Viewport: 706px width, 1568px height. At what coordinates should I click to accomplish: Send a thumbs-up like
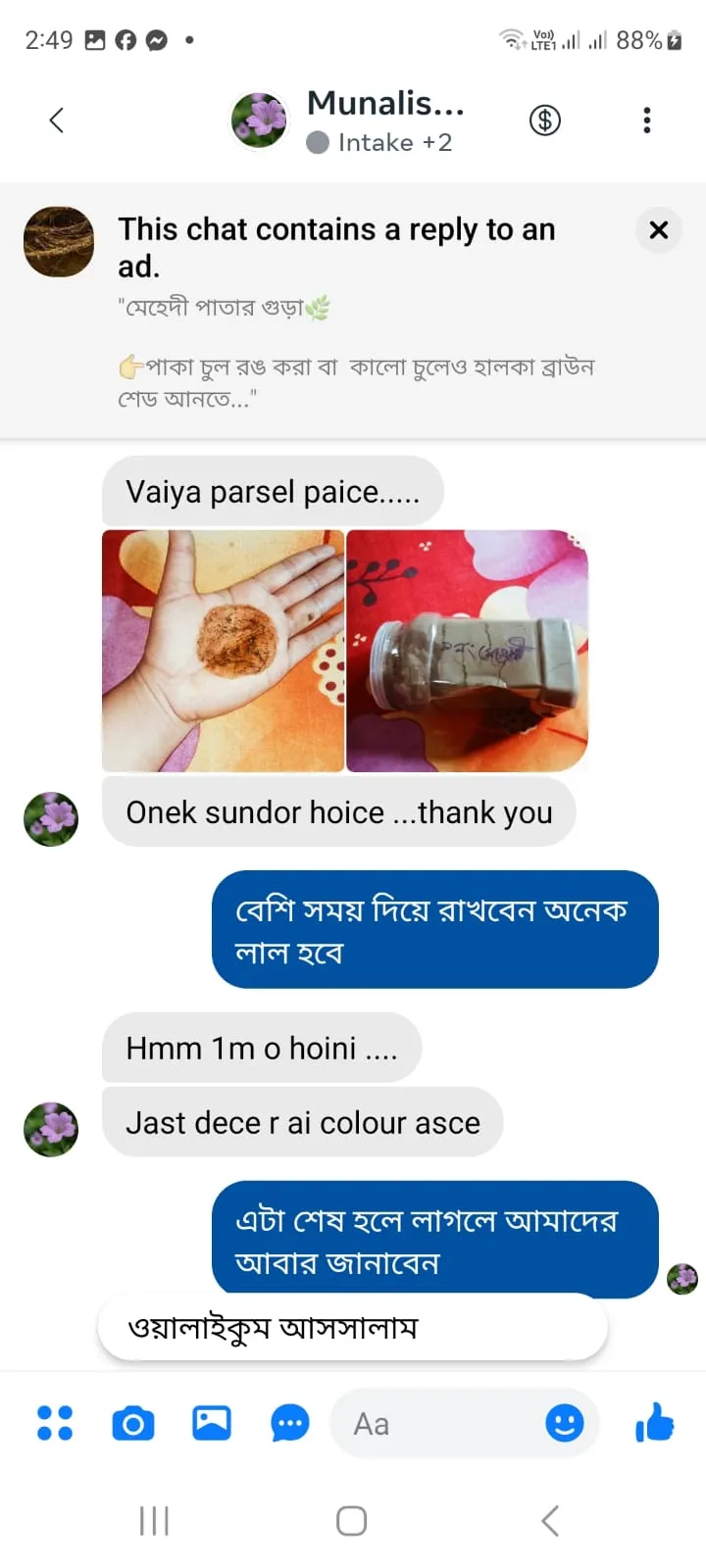pyautogui.click(x=655, y=1423)
